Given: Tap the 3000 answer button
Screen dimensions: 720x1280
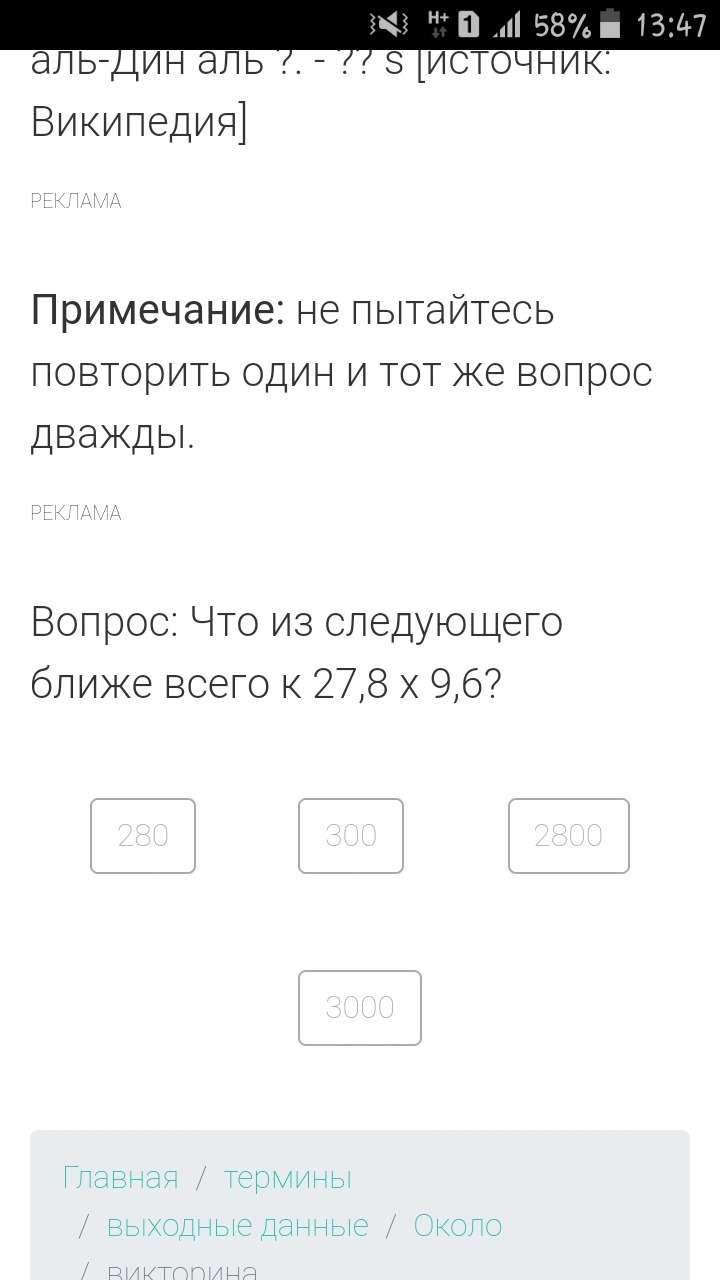Looking at the screenshot, I should coord(360,1008).
